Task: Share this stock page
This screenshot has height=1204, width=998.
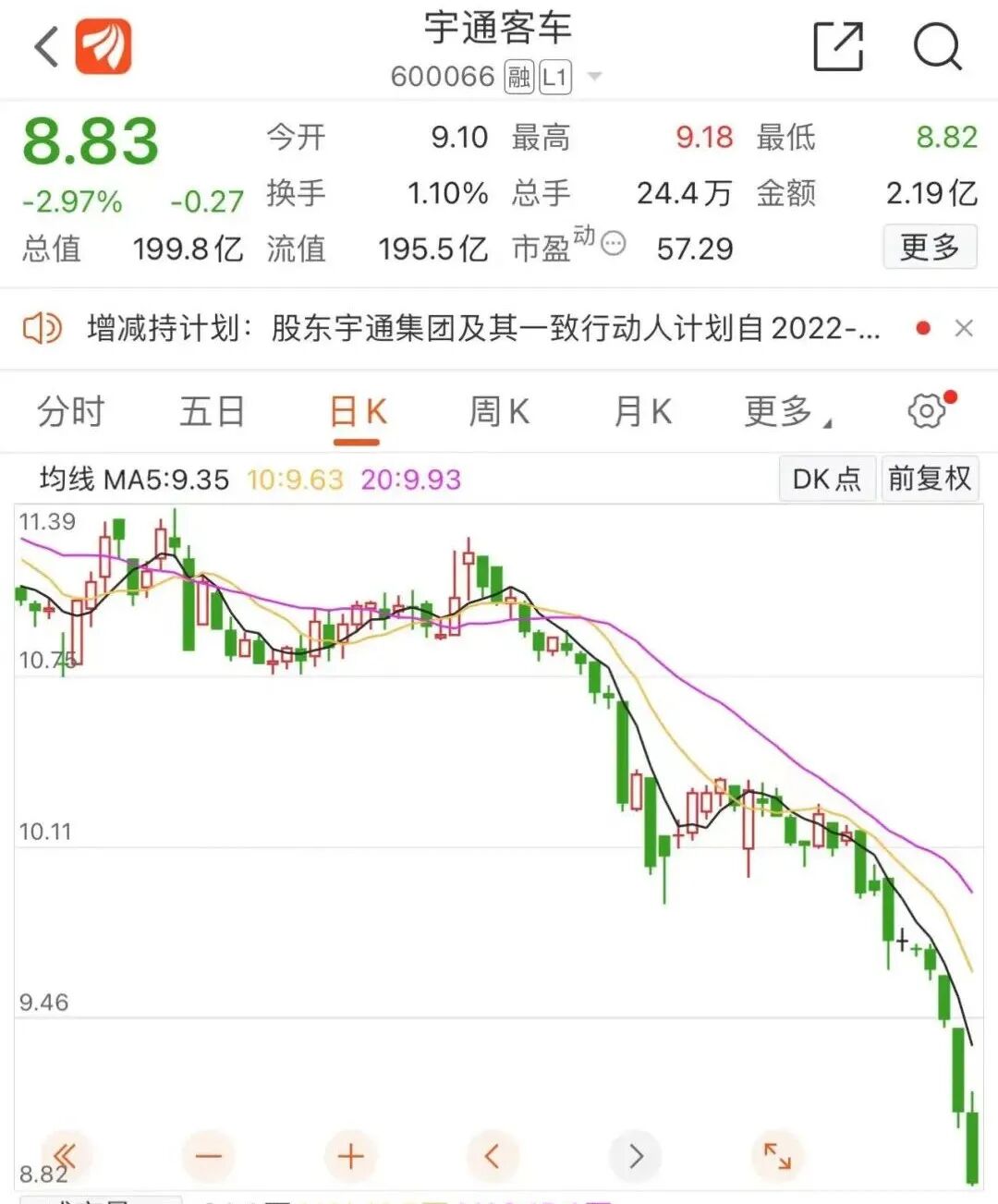Action: pos(838,46)
